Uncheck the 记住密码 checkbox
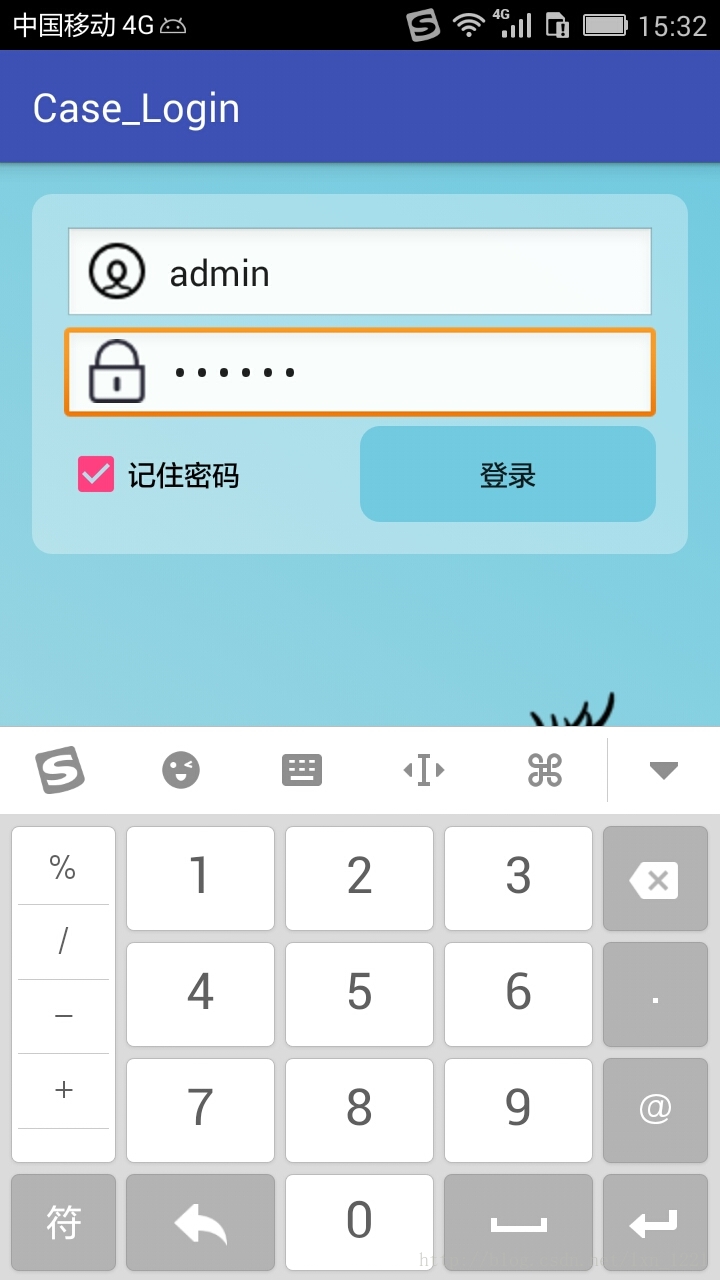This screenshot has width=720, height=1280. point(96,475)
